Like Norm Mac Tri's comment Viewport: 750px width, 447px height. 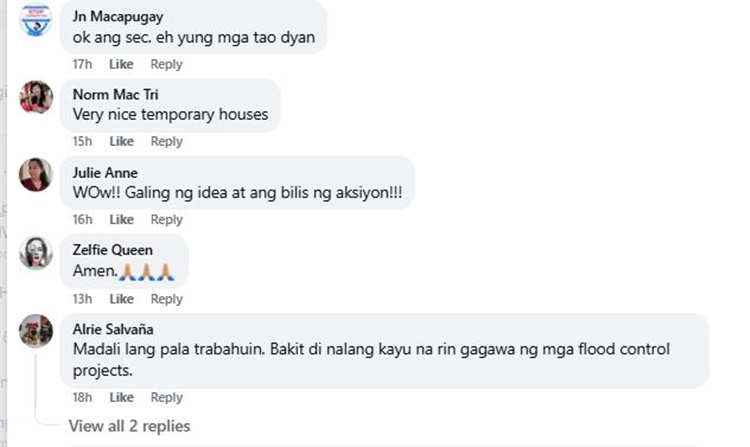coord(121,141)
